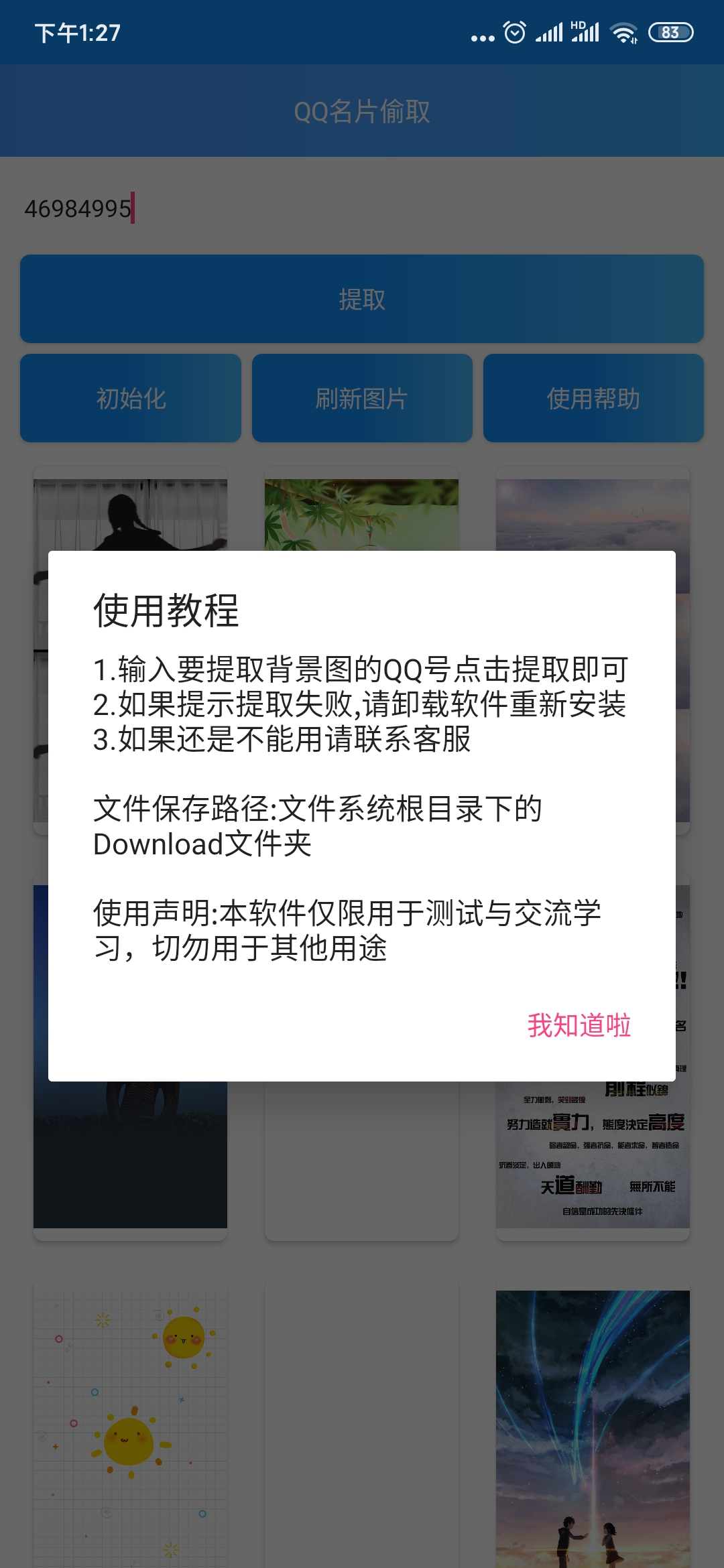Tap the 初始化 button

tap(131, 398)
